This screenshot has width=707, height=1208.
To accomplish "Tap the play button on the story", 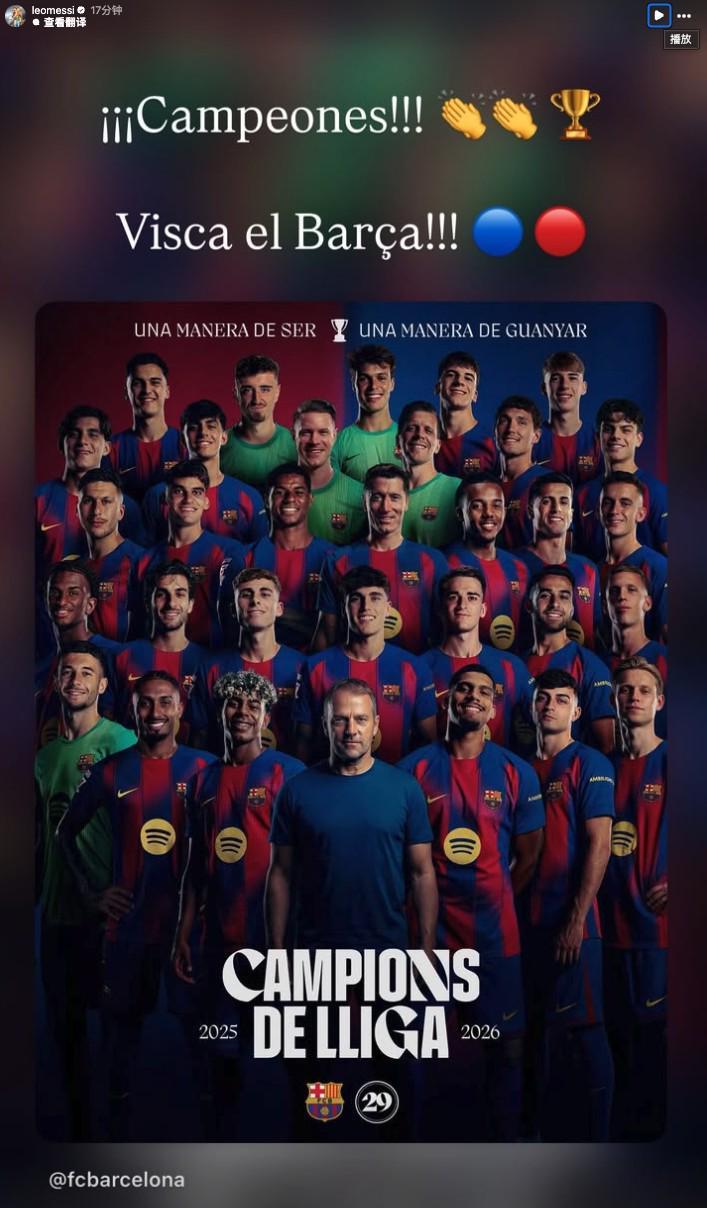I will pos(658,15).
